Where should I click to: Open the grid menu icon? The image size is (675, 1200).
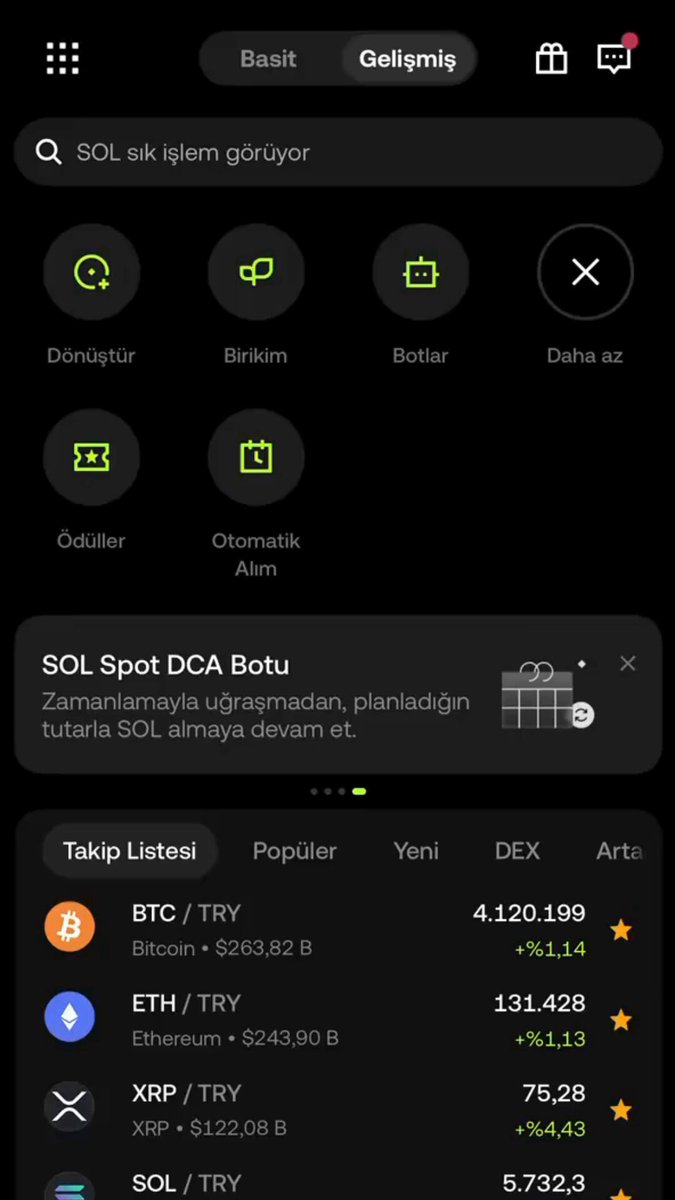tap(62, 58)
